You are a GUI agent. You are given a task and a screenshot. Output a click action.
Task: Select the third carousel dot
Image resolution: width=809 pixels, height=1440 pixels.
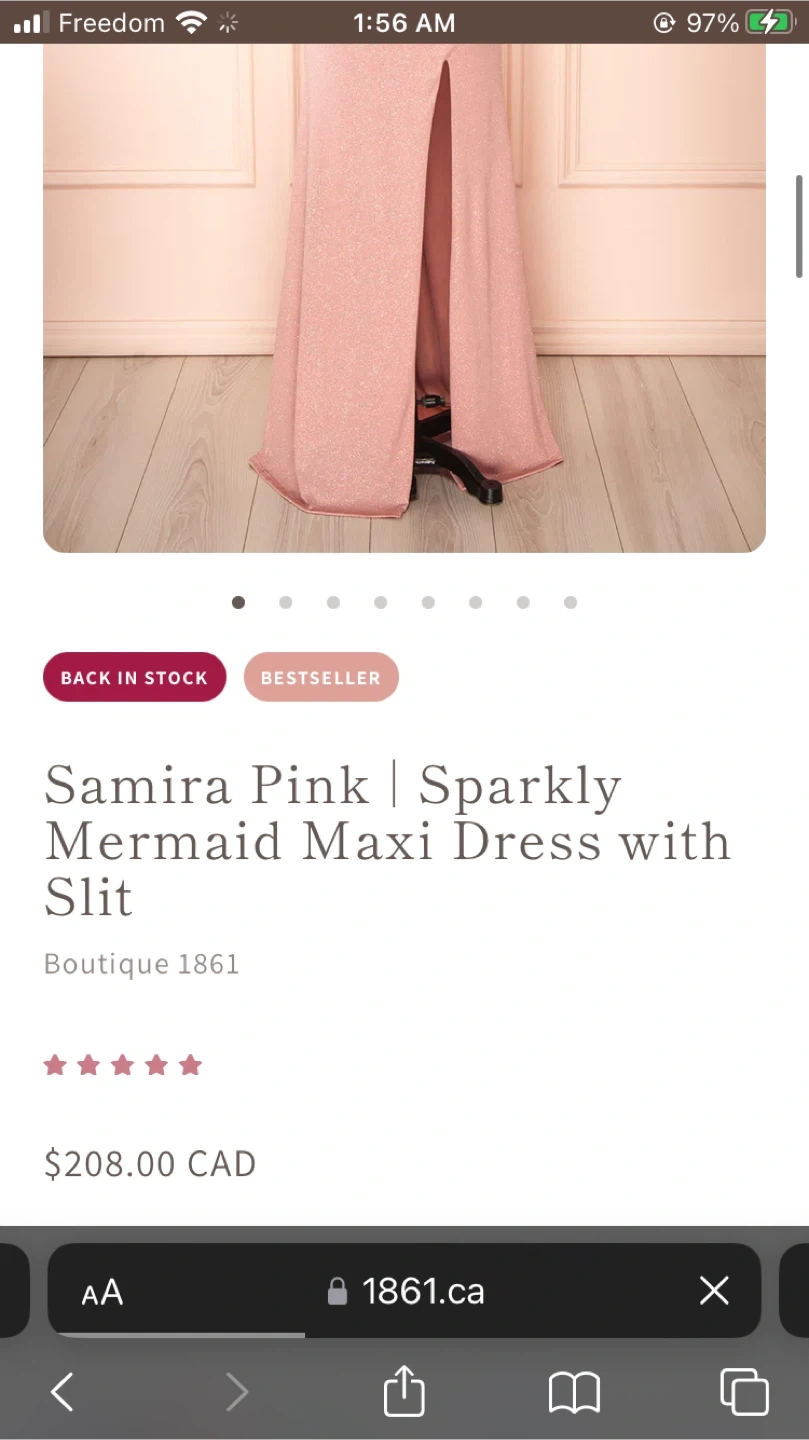pyautogui.click(x=332, y=602)
